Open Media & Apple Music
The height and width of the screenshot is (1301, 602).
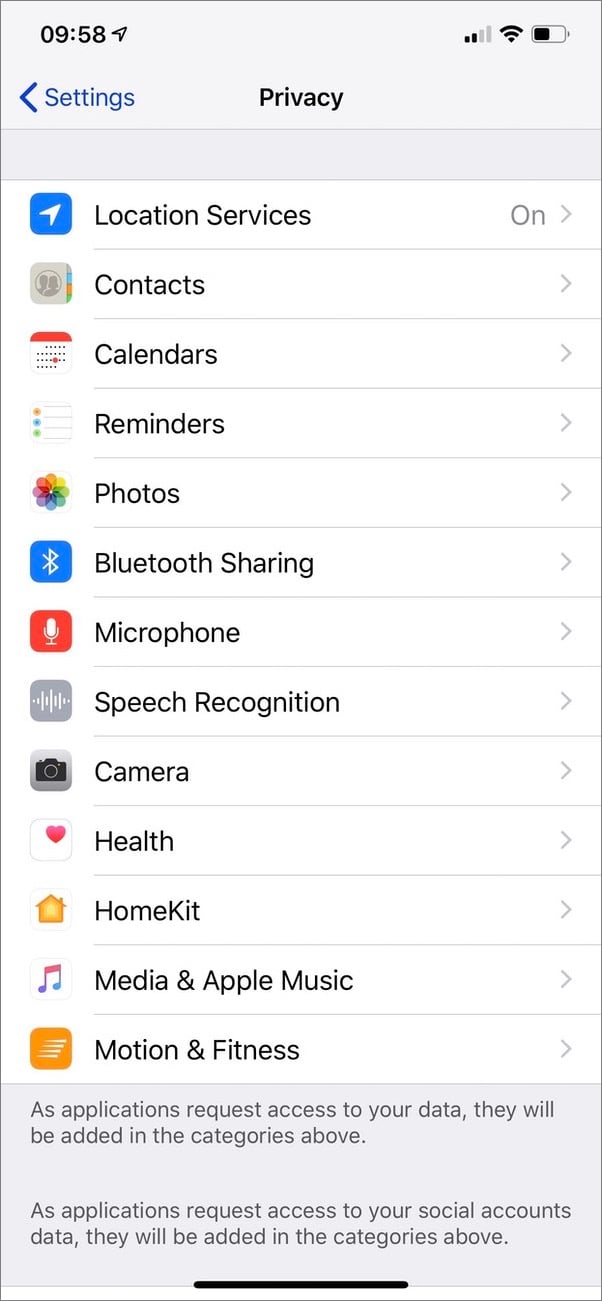click(301, 980)
